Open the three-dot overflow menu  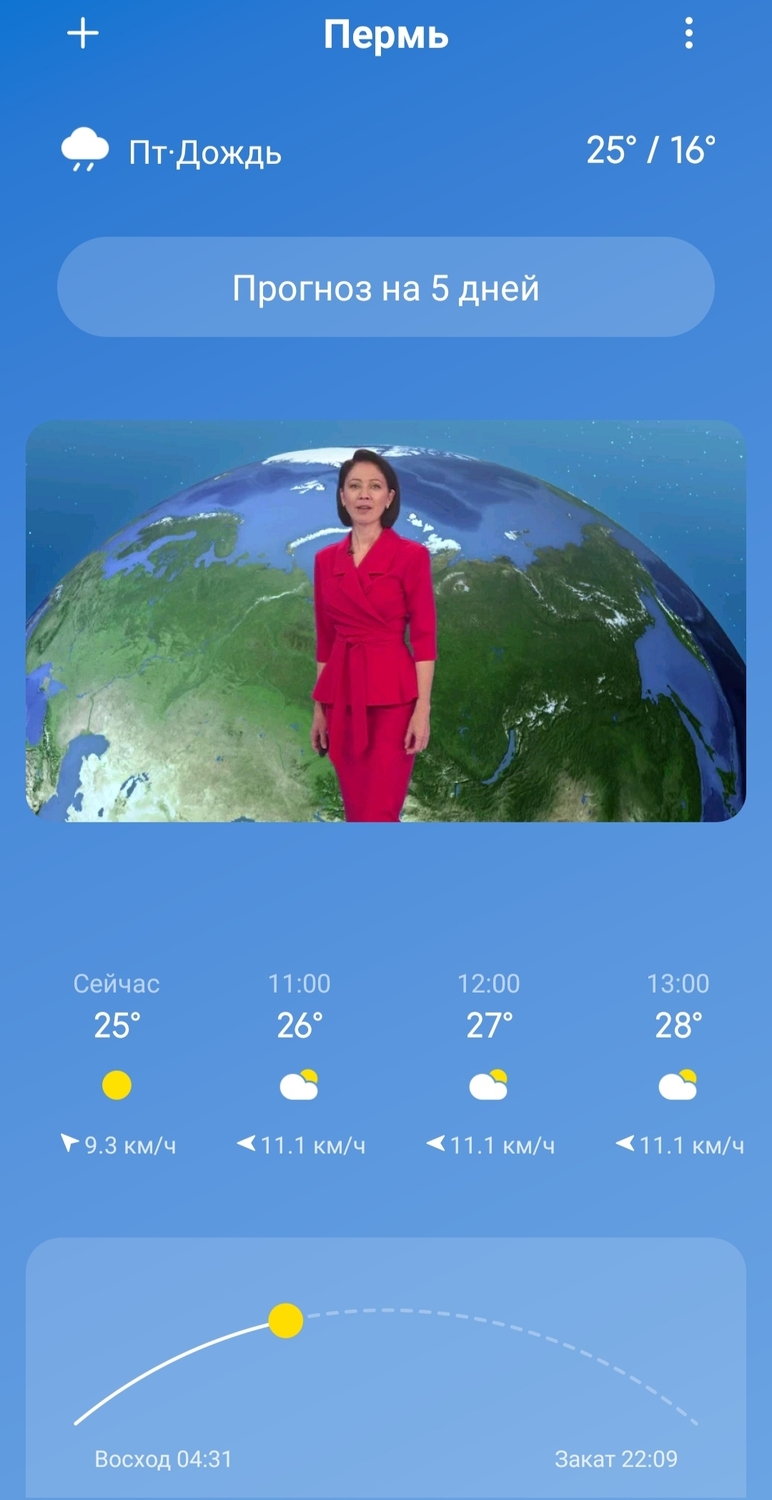(x=688, y=34)
